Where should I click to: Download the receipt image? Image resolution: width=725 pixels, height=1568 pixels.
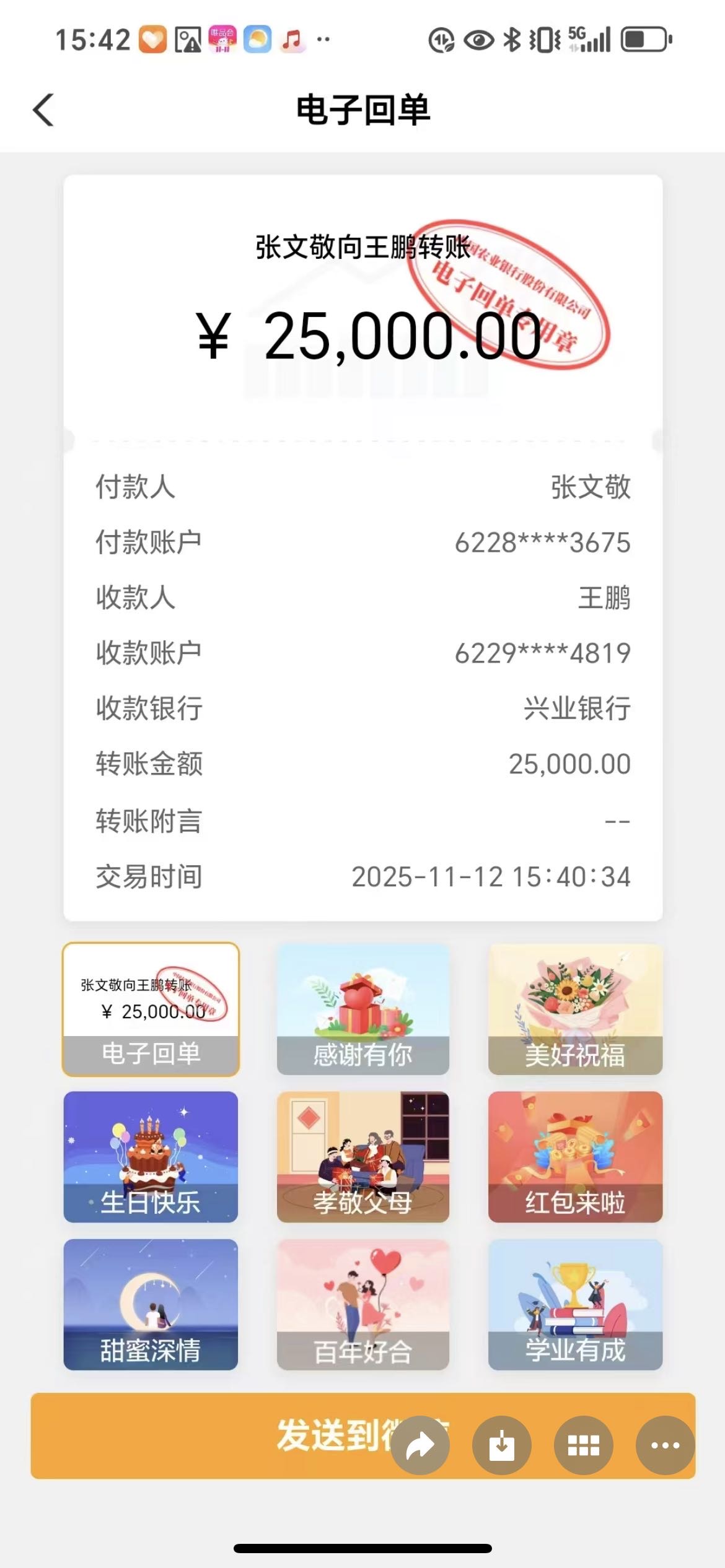point(501,1445)
